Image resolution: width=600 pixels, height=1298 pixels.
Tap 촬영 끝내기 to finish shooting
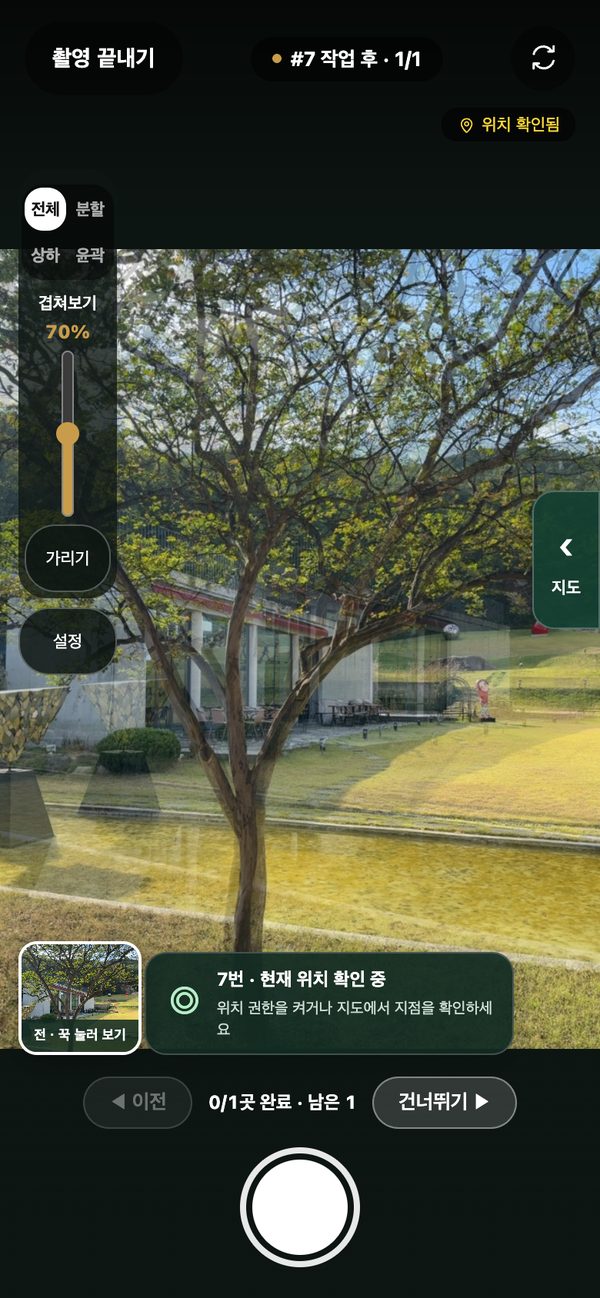coord(104,58)
